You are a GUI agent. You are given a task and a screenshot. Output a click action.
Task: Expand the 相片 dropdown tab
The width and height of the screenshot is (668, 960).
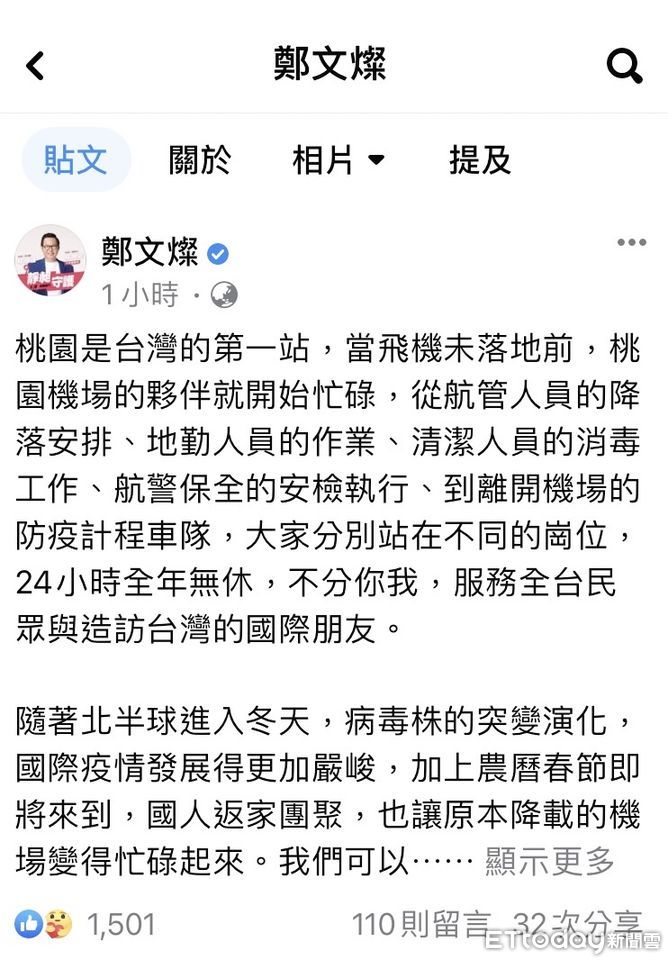[338, 160]
